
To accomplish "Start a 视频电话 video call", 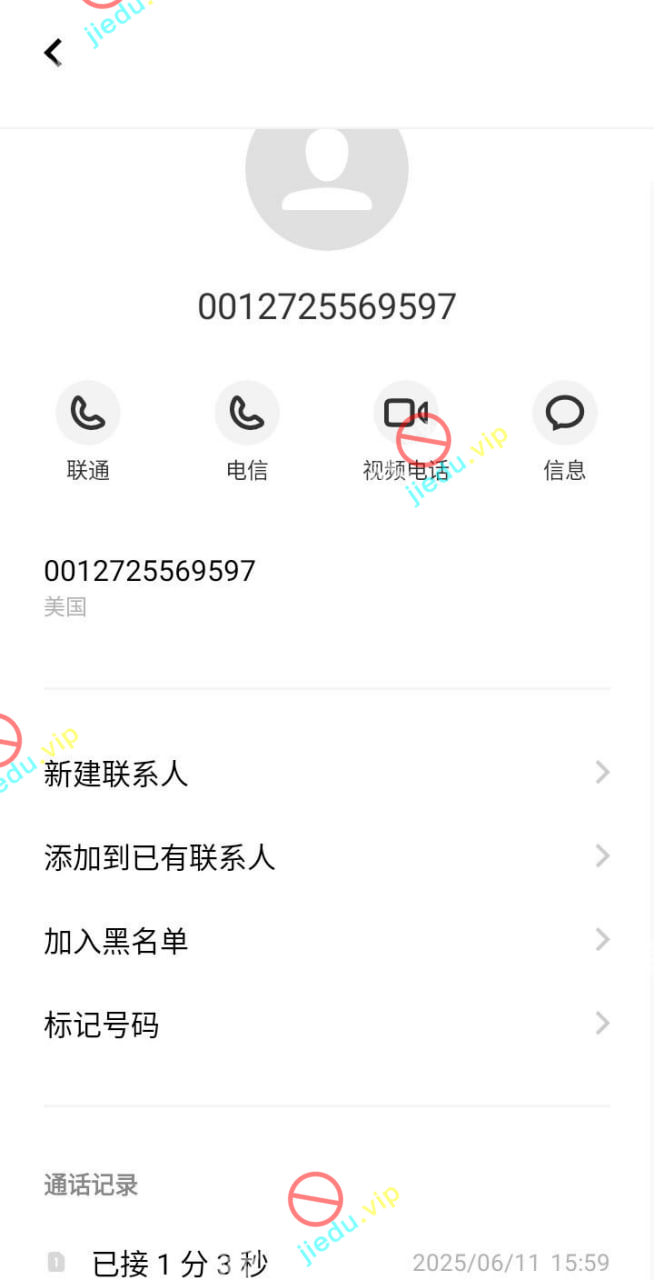I will click(x=405, y=413).
